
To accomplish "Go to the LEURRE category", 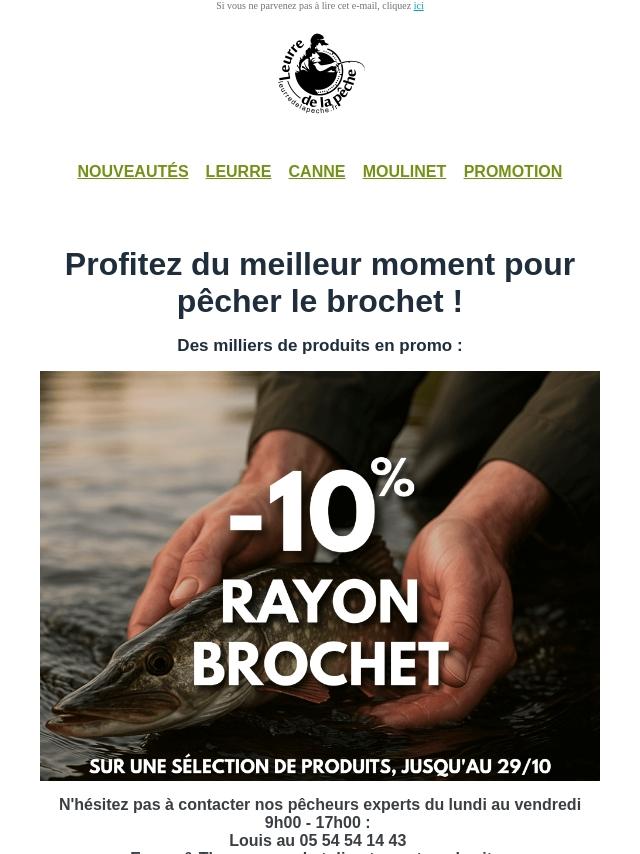I will [x=238, y=172].
